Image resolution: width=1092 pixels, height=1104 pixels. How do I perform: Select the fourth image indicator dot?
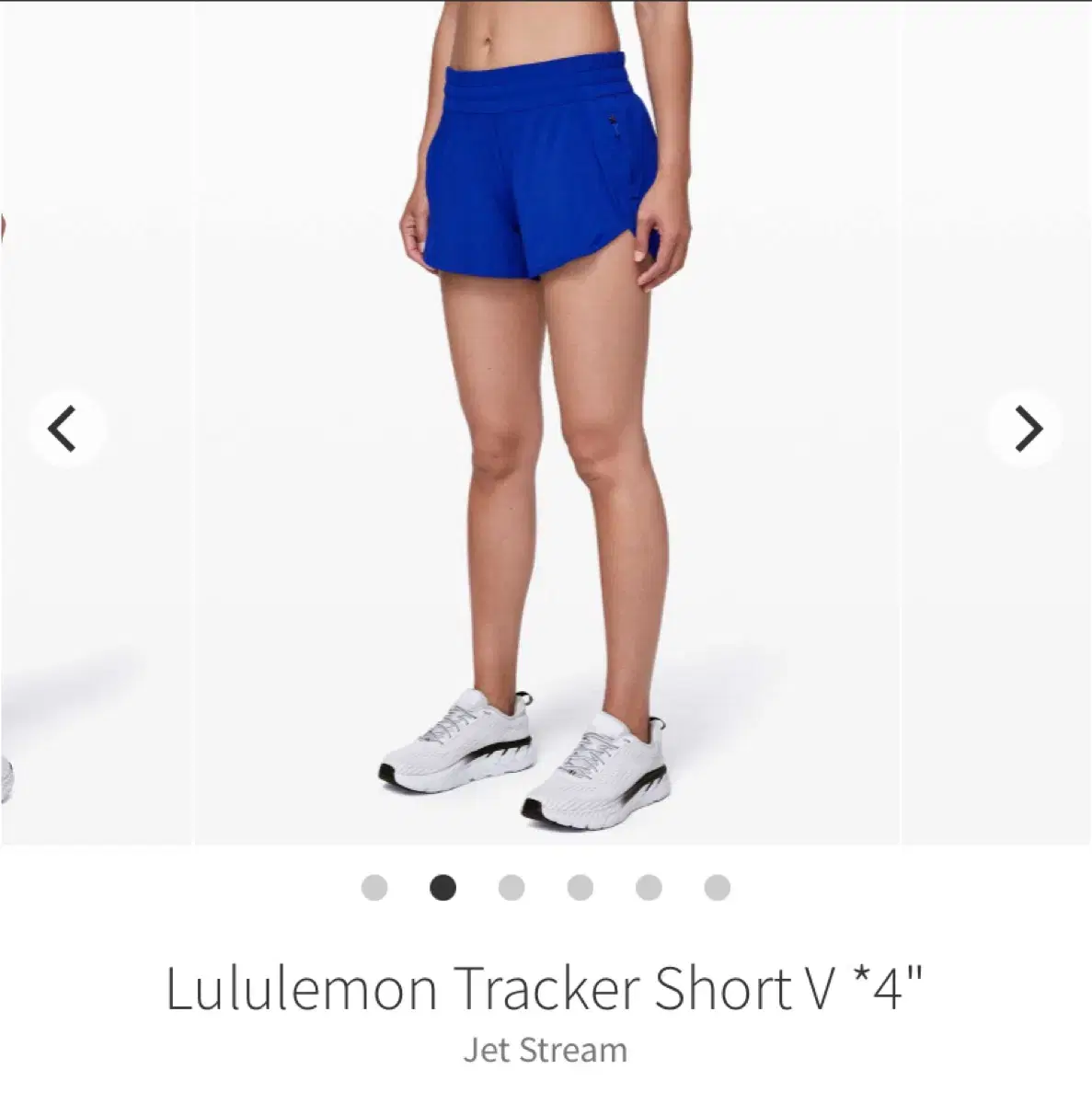tap(578, 886)
